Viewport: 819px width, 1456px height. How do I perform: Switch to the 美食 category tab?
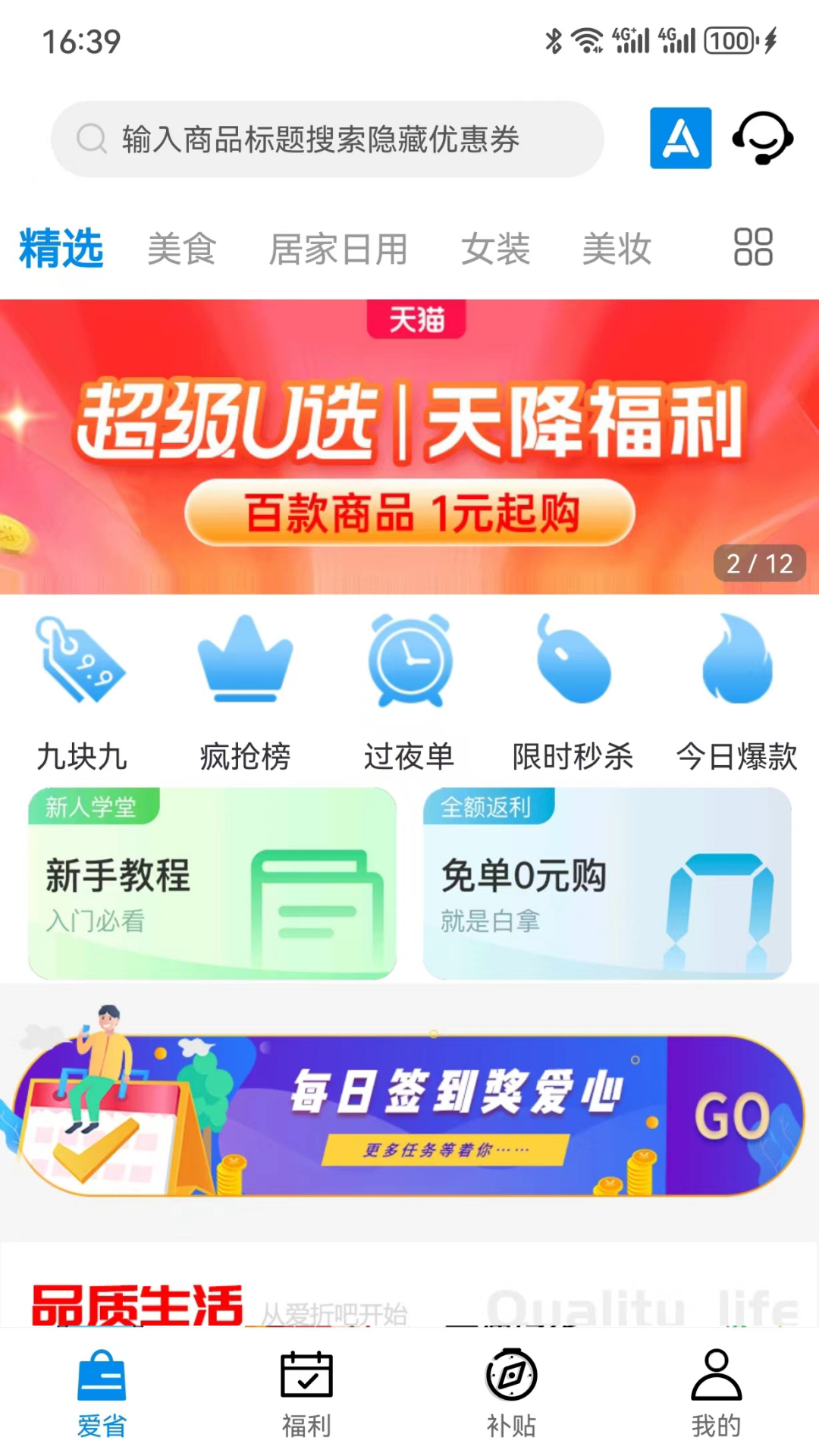(x=182, y=249)
